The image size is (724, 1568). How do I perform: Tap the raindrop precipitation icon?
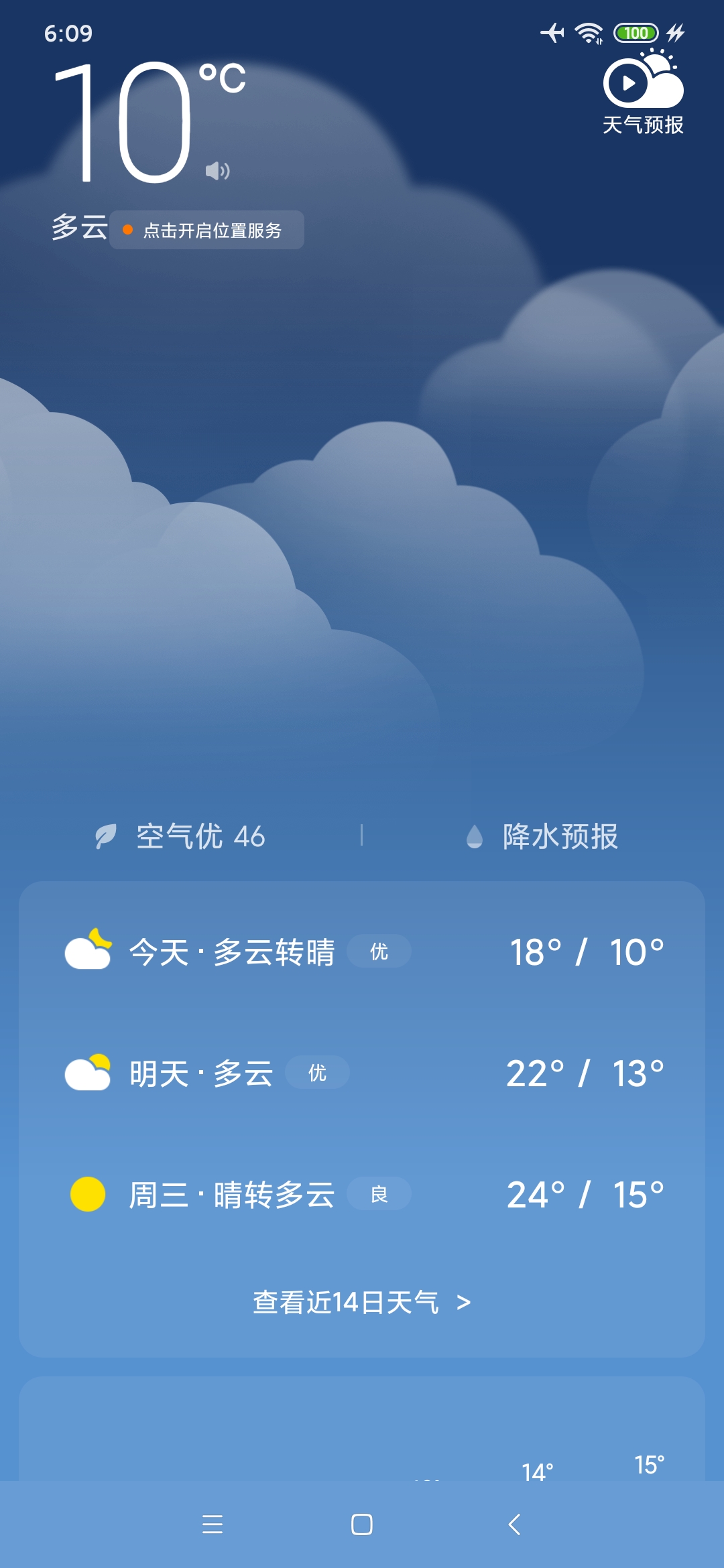click(475, 836)
